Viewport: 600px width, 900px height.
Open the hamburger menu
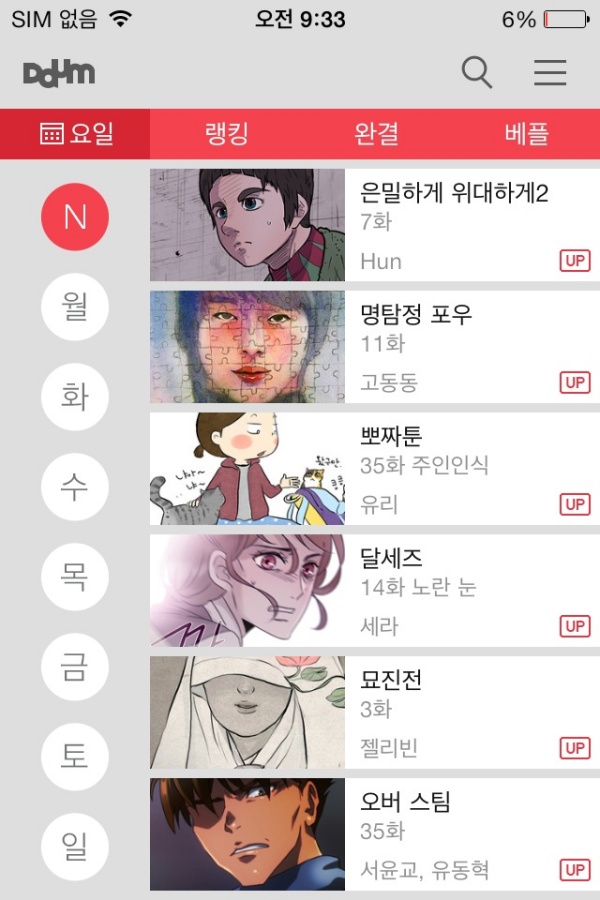(550, 73)
